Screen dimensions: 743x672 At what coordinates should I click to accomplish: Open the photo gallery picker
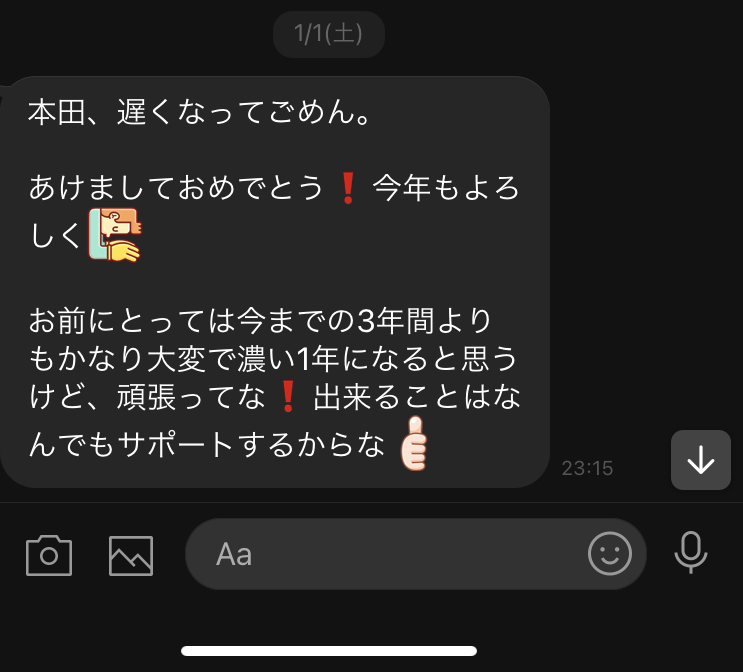coord(131,555)
